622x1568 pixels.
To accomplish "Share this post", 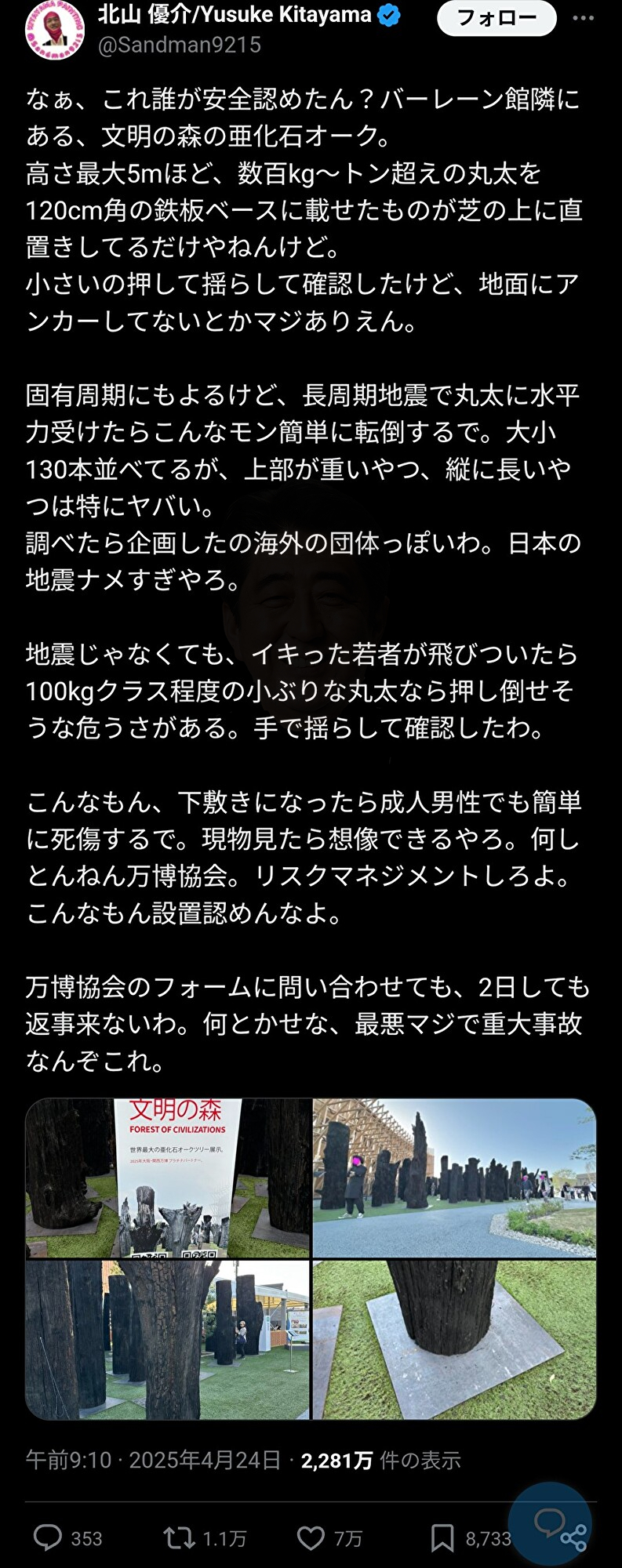I will click(573, 1538).
